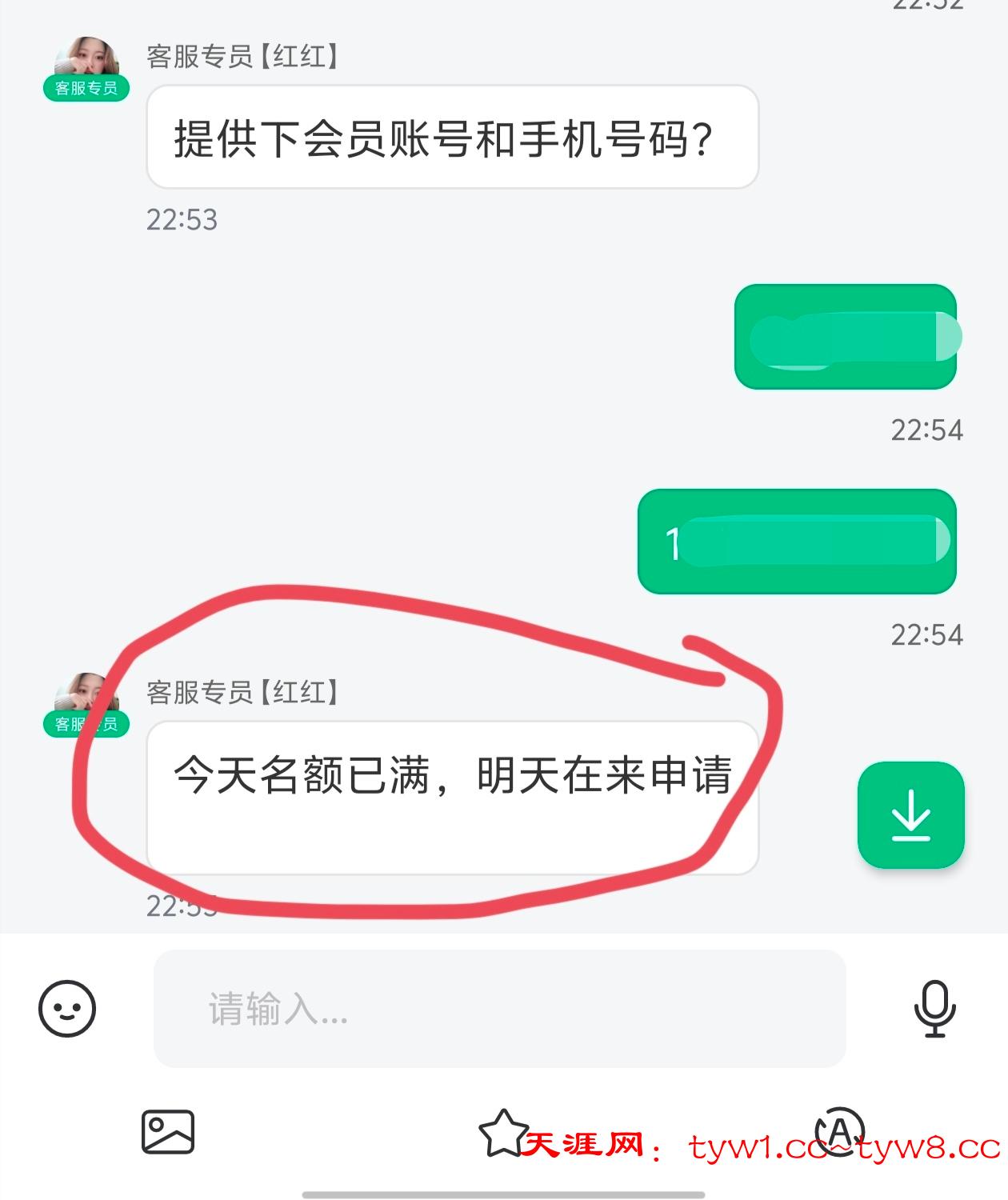
Task: Open the translate icon with letter A
Action: [838, 1130]
